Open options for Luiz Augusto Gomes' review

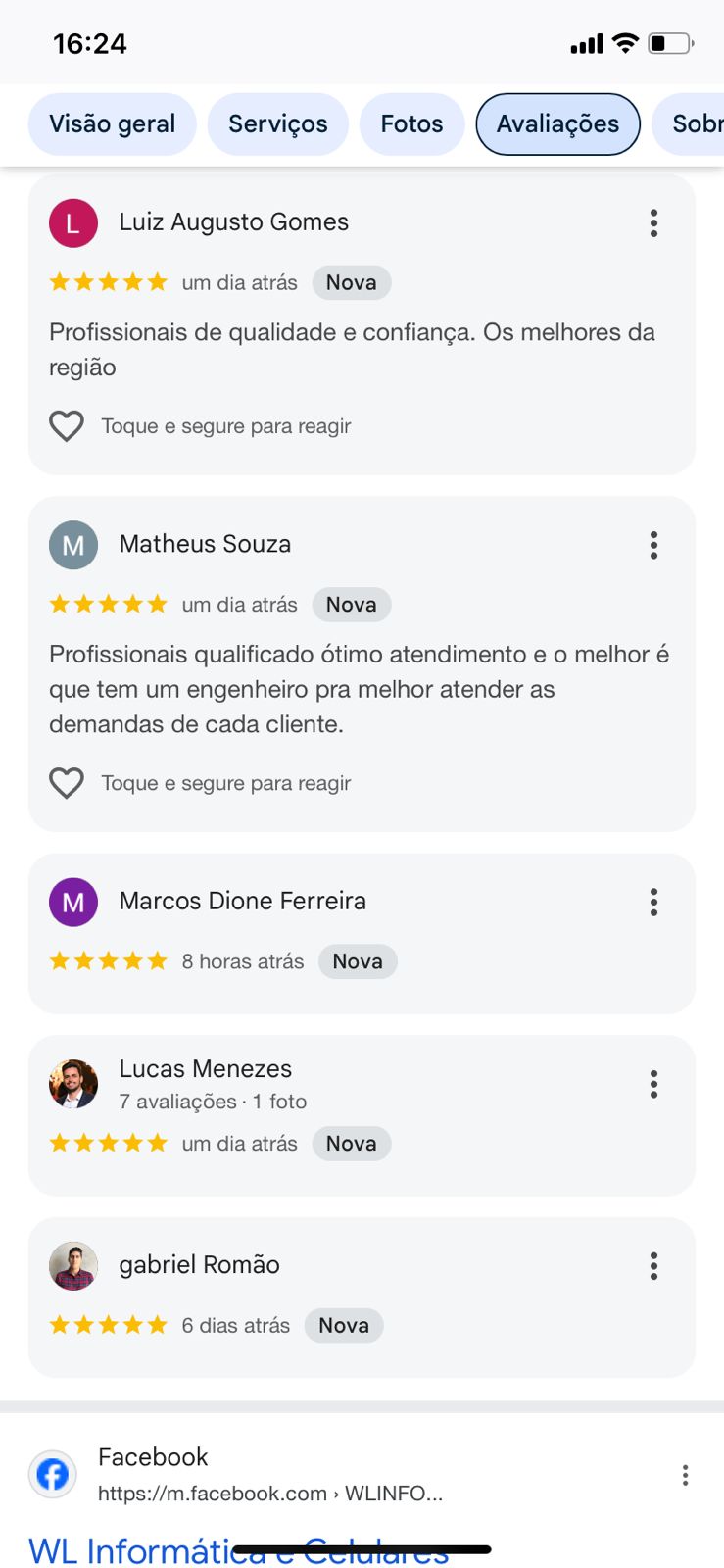653,223
